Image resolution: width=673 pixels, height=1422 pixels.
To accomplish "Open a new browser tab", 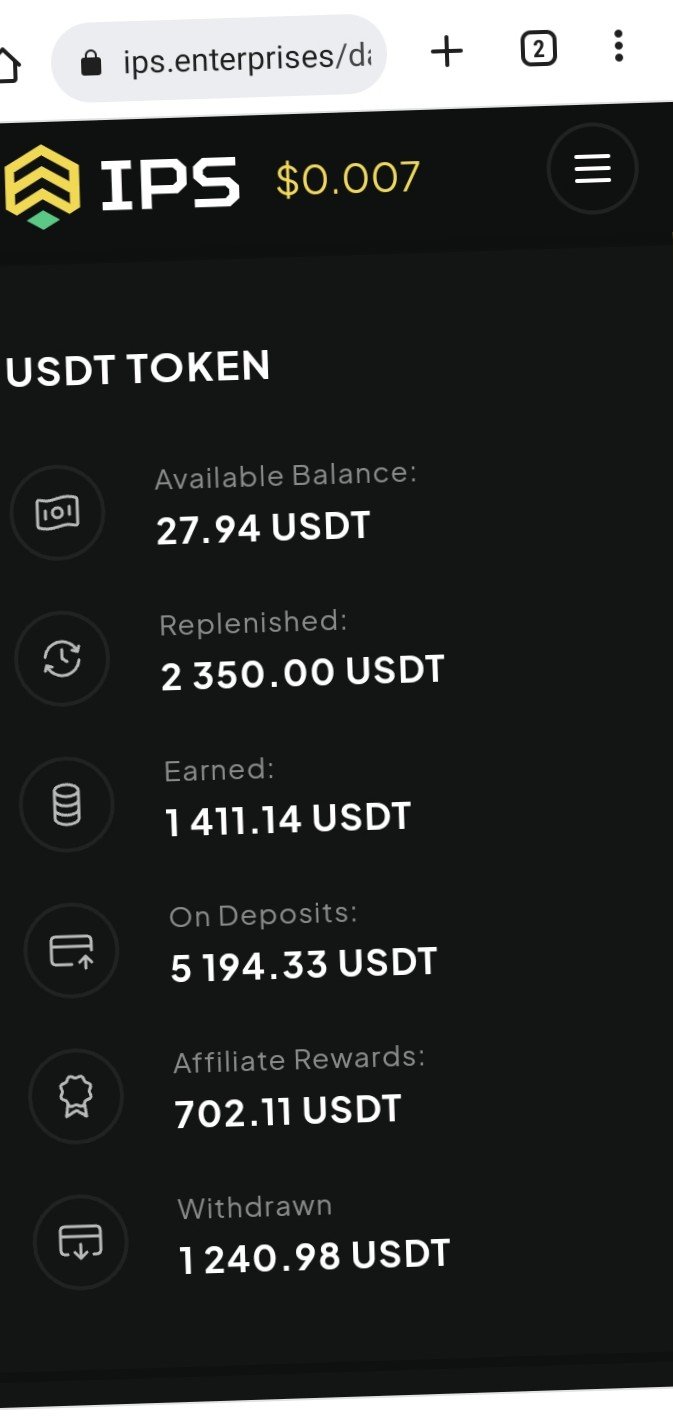I will [447, 51].
